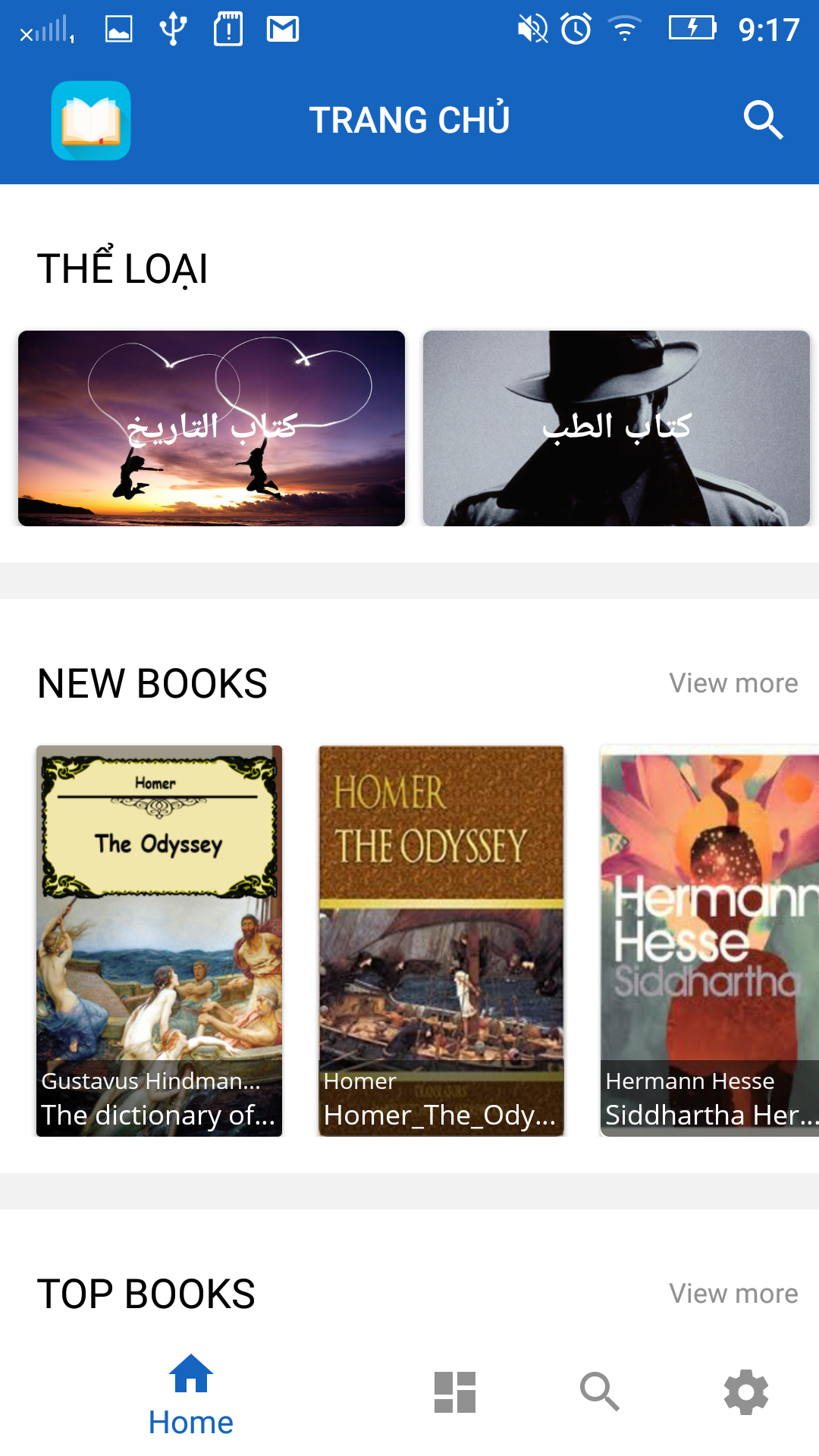Open search from the top app bar

click(x=762, y=120)
